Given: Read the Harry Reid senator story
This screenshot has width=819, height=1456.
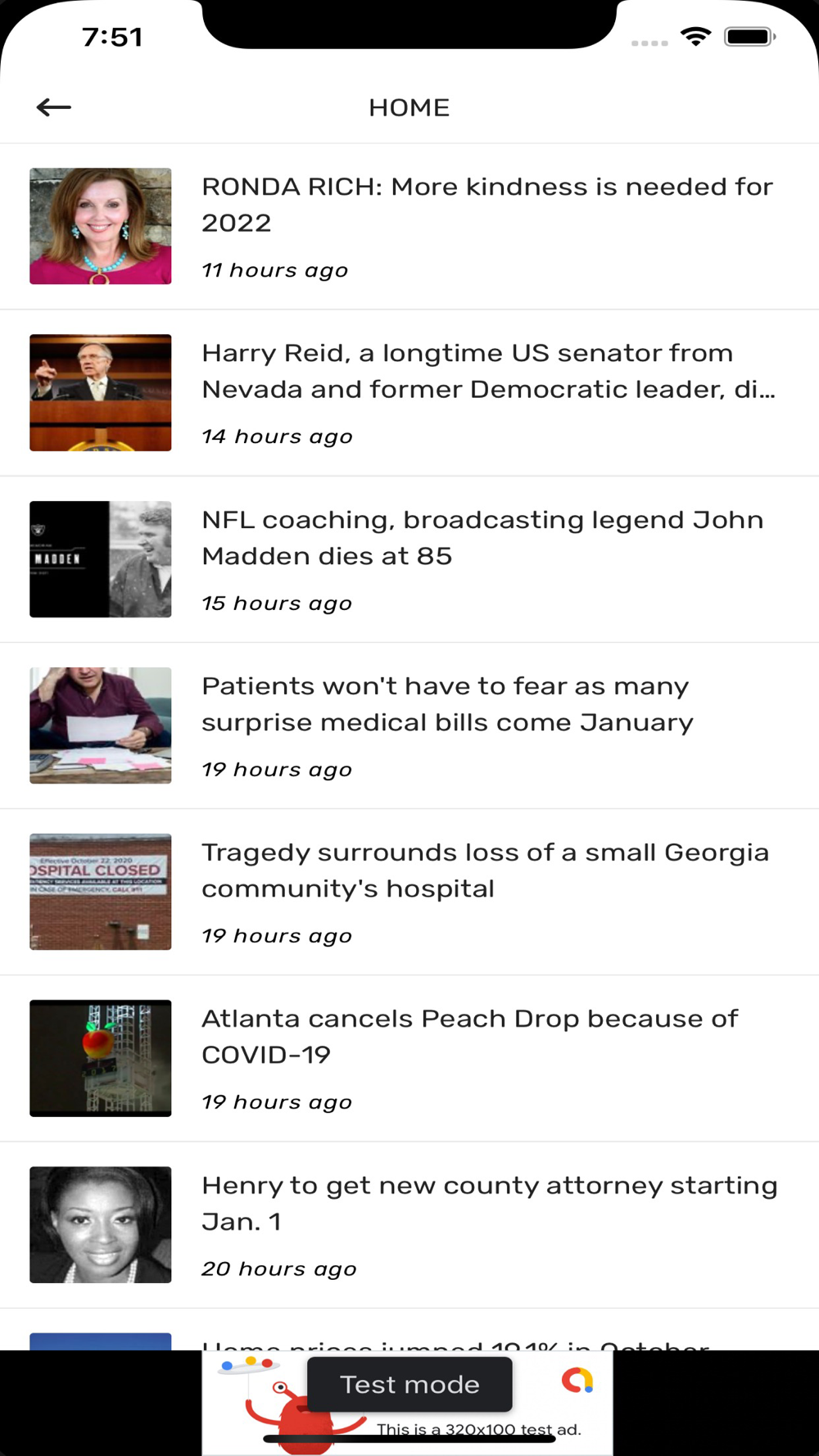Looking at the screenshot, I should pyautogui.click(x=488, y=371).
